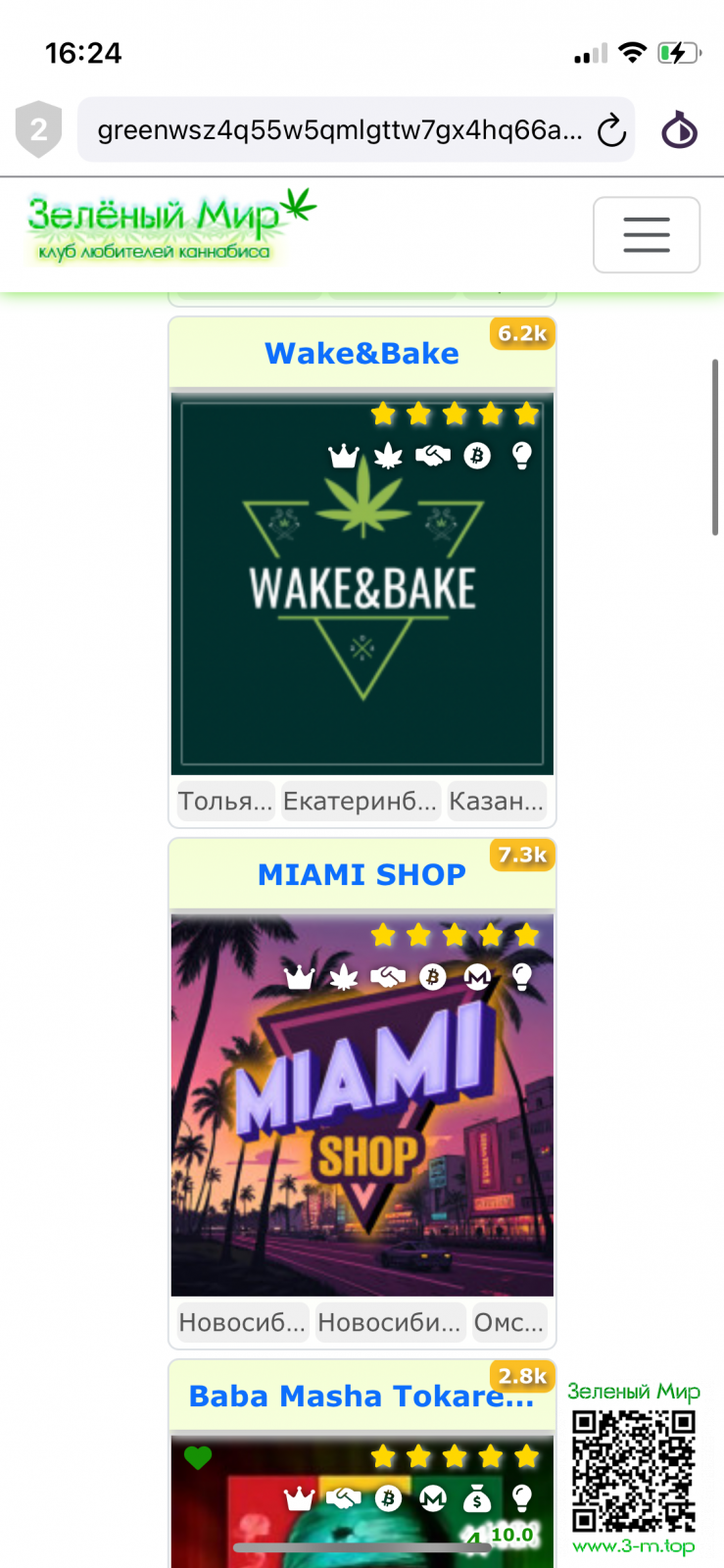Viewport: 724px width, 1568px height.
Task: Open the Baba Masha Tokare… title link
Action: tap(362, 1396)
